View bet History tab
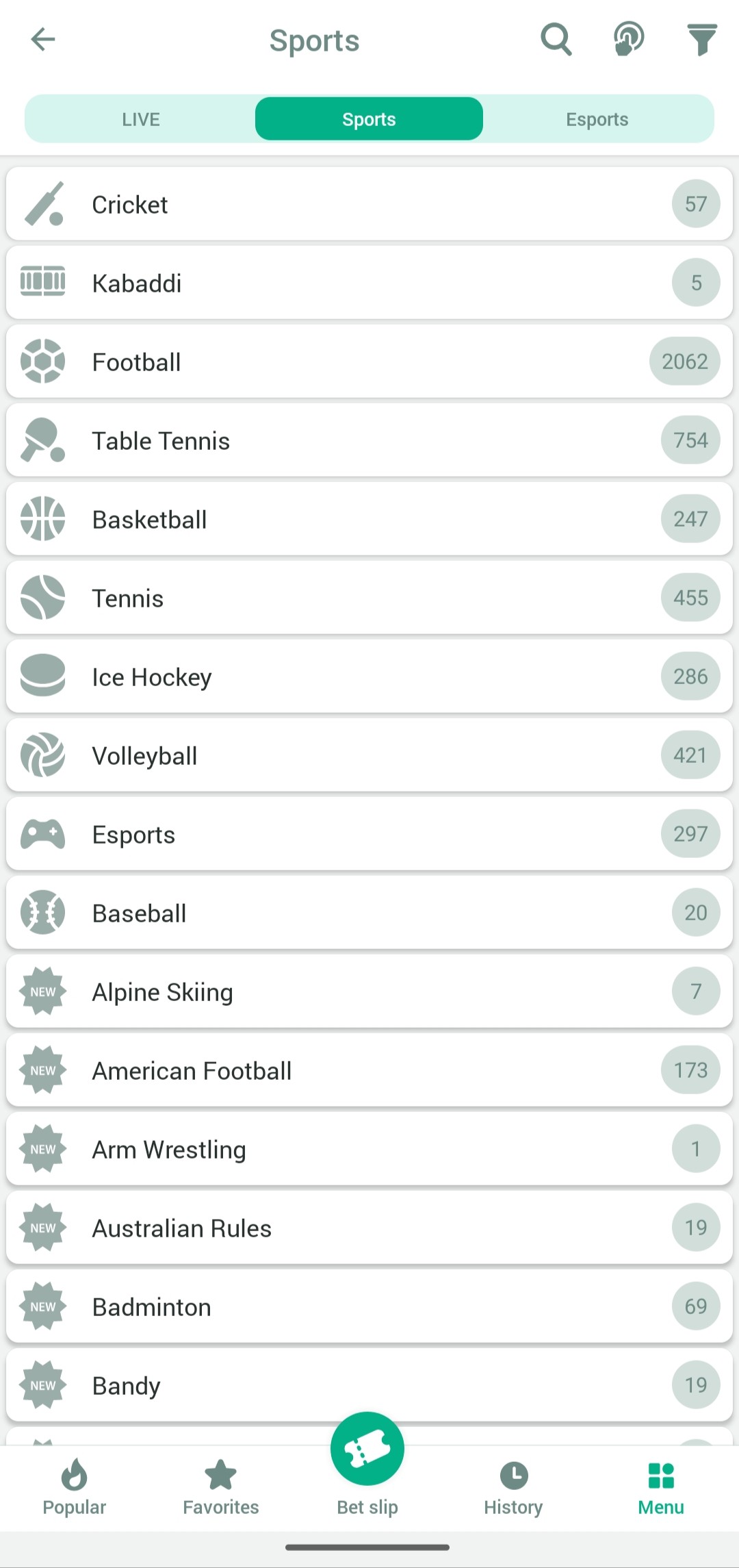Image resolution: width=739 pixels, height=1568 pixels. pyautogui.click(x=513, y=1487)
